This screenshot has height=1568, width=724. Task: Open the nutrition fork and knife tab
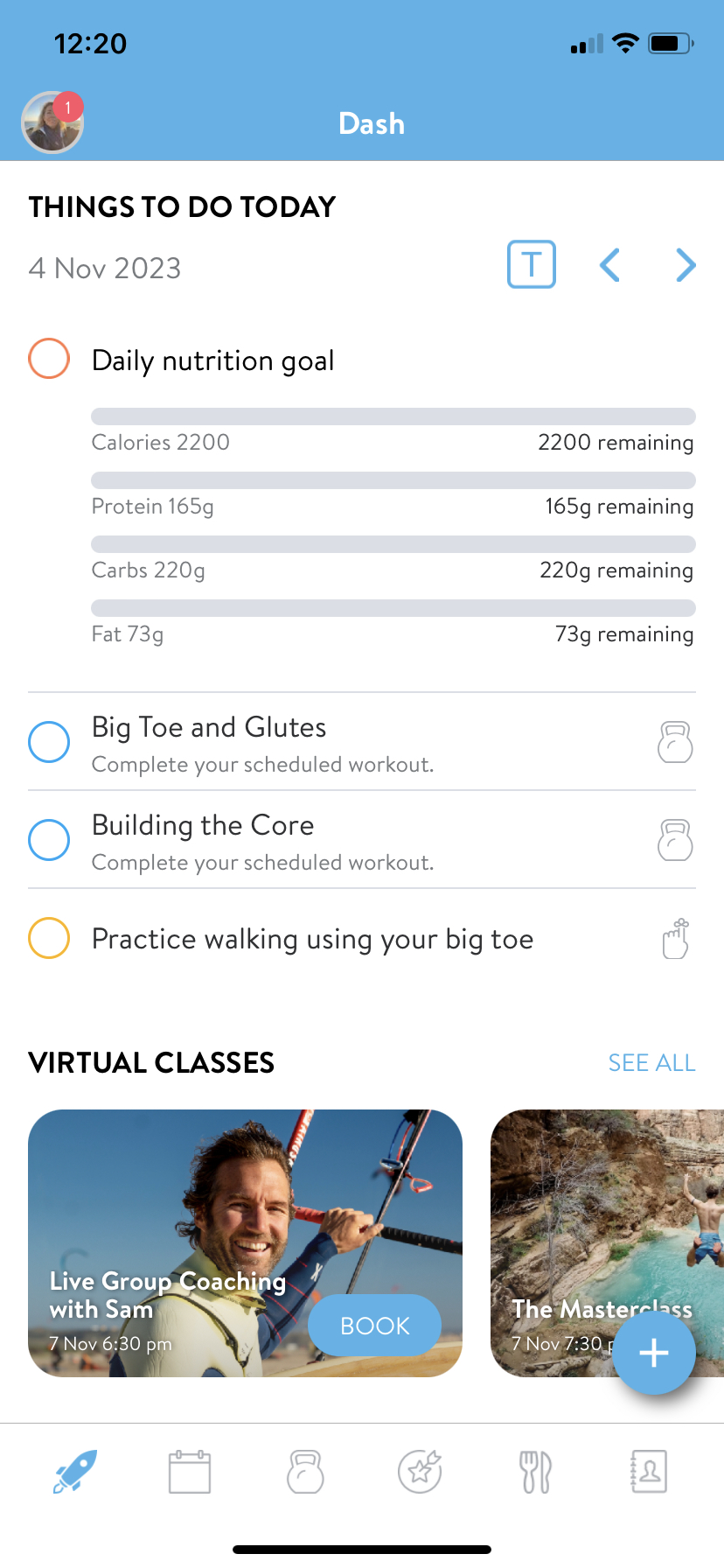click(x=535, y=1472)
